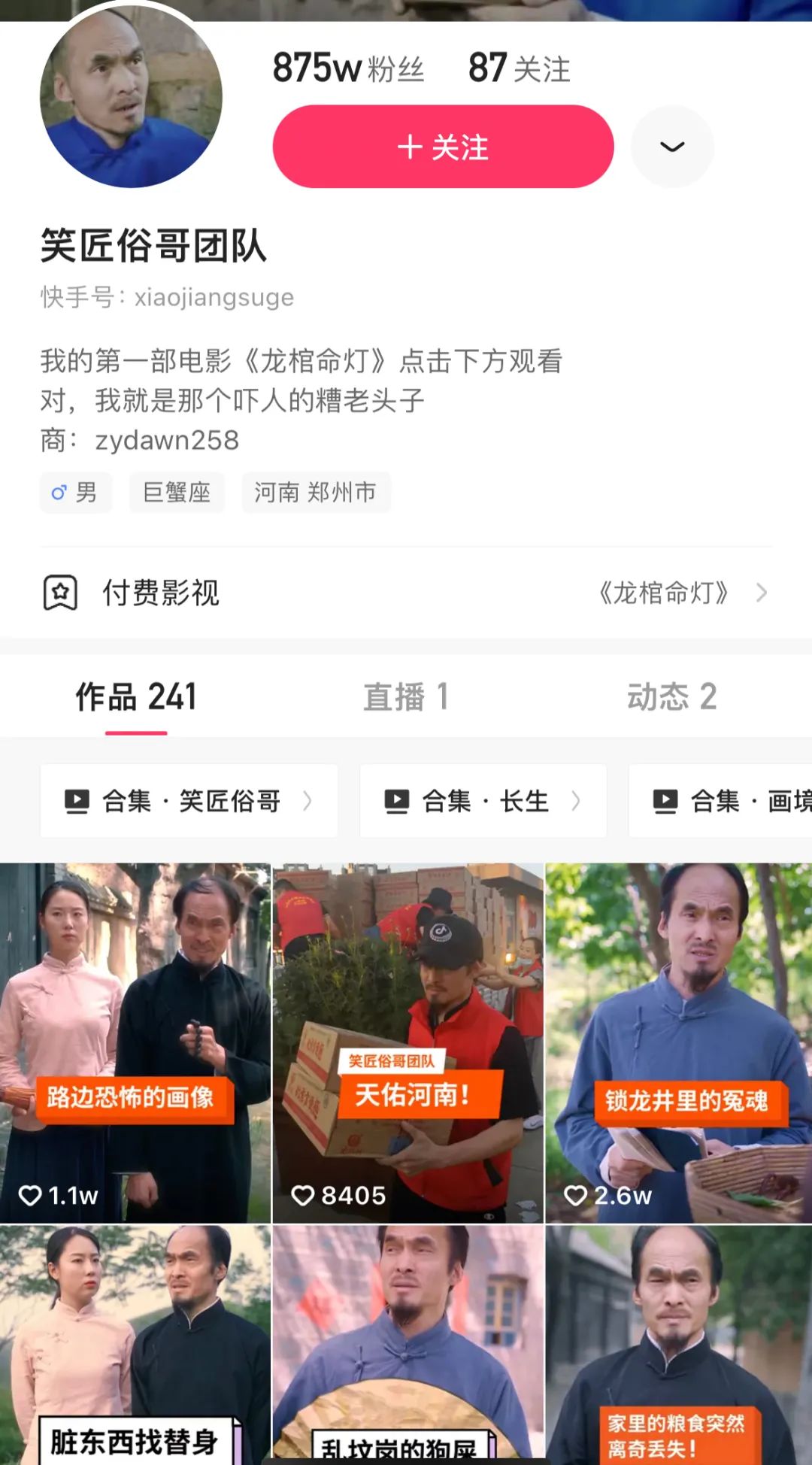Viewport: 812px width, 1465px height.
Task: Play the video 路边恐怖的画像
Action: point(135,1042)
